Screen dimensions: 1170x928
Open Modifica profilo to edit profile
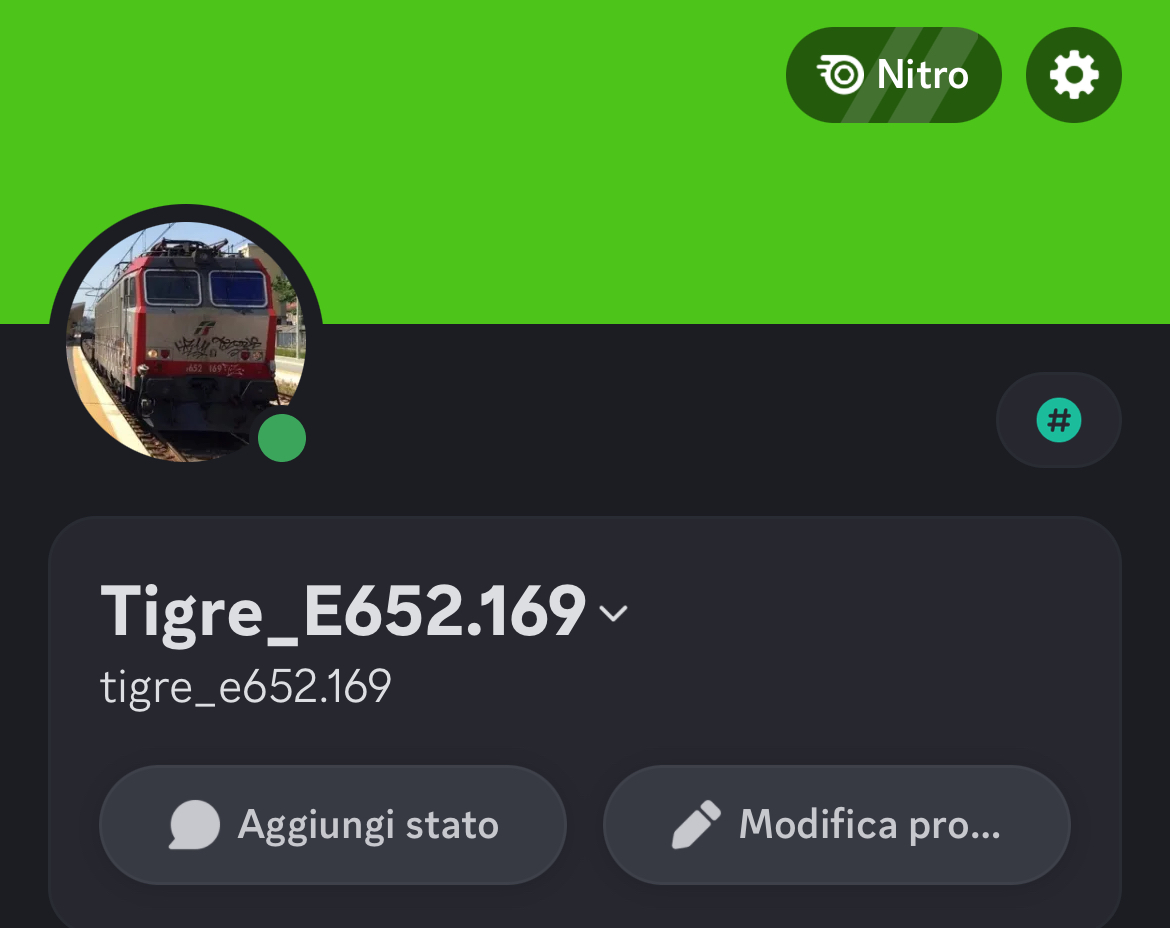point(836,825)
